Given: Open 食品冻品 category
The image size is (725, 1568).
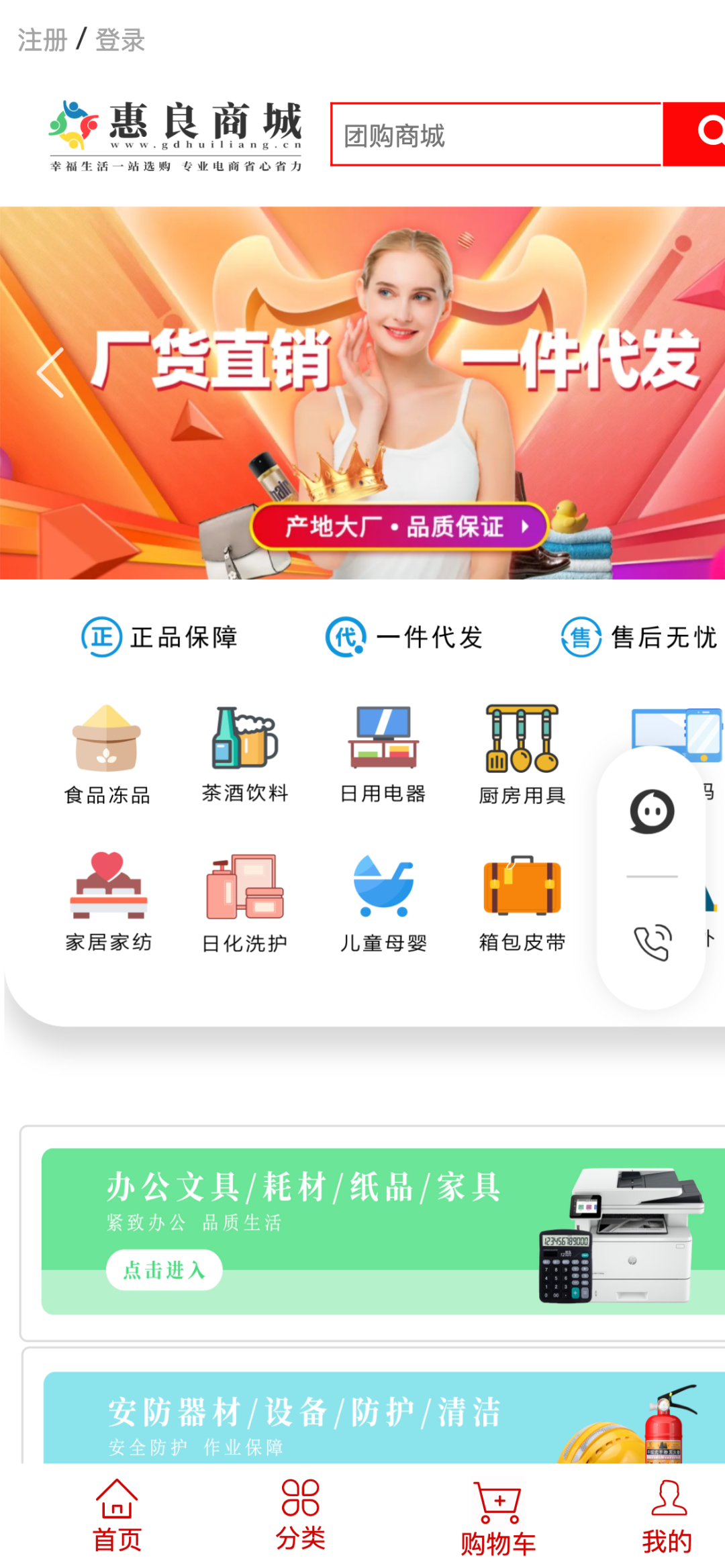Looking at the screenshot, I should [x=107, y=754].
